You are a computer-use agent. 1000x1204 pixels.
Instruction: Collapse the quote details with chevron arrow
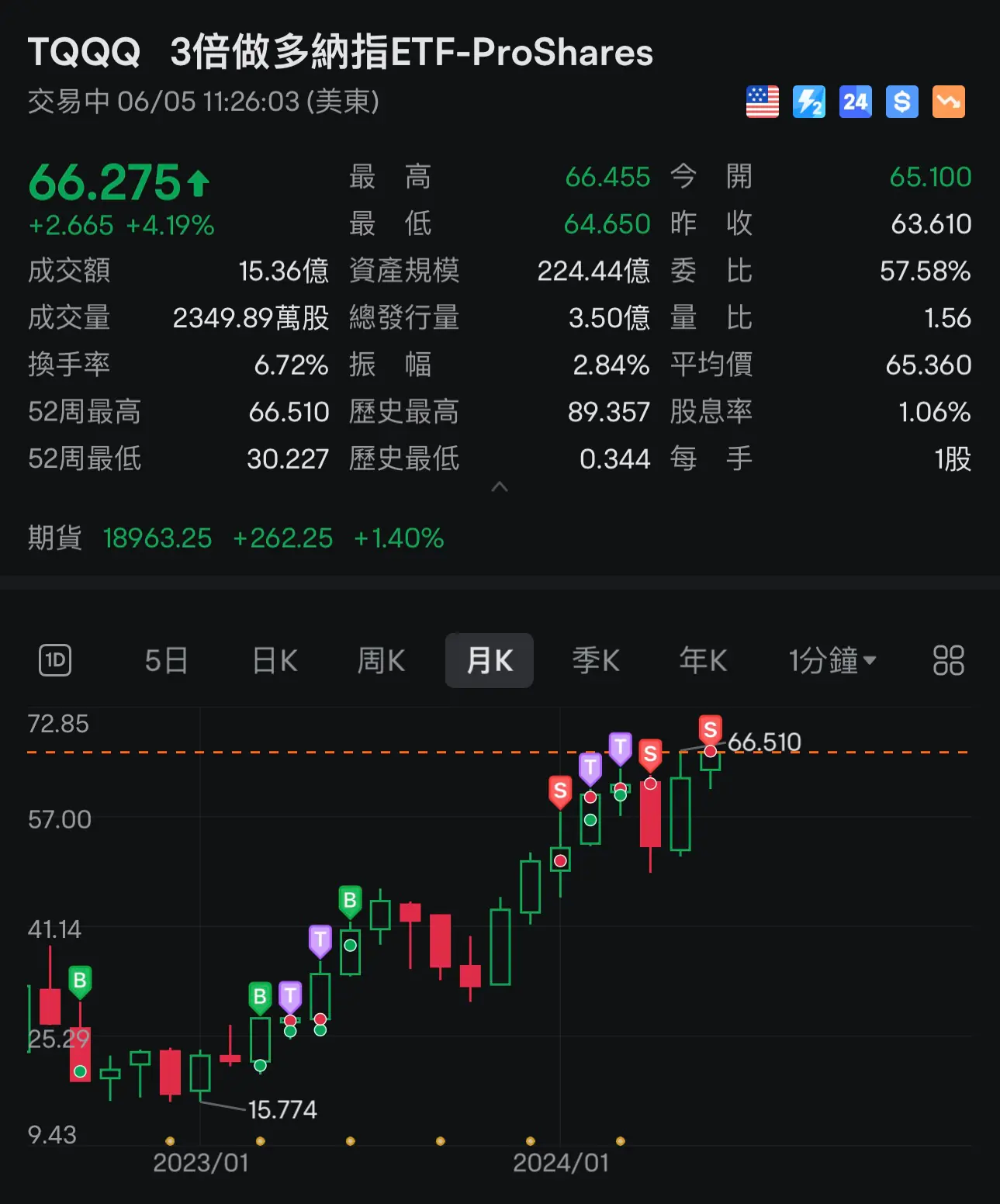pyautogui.click(x=500, y=487)
